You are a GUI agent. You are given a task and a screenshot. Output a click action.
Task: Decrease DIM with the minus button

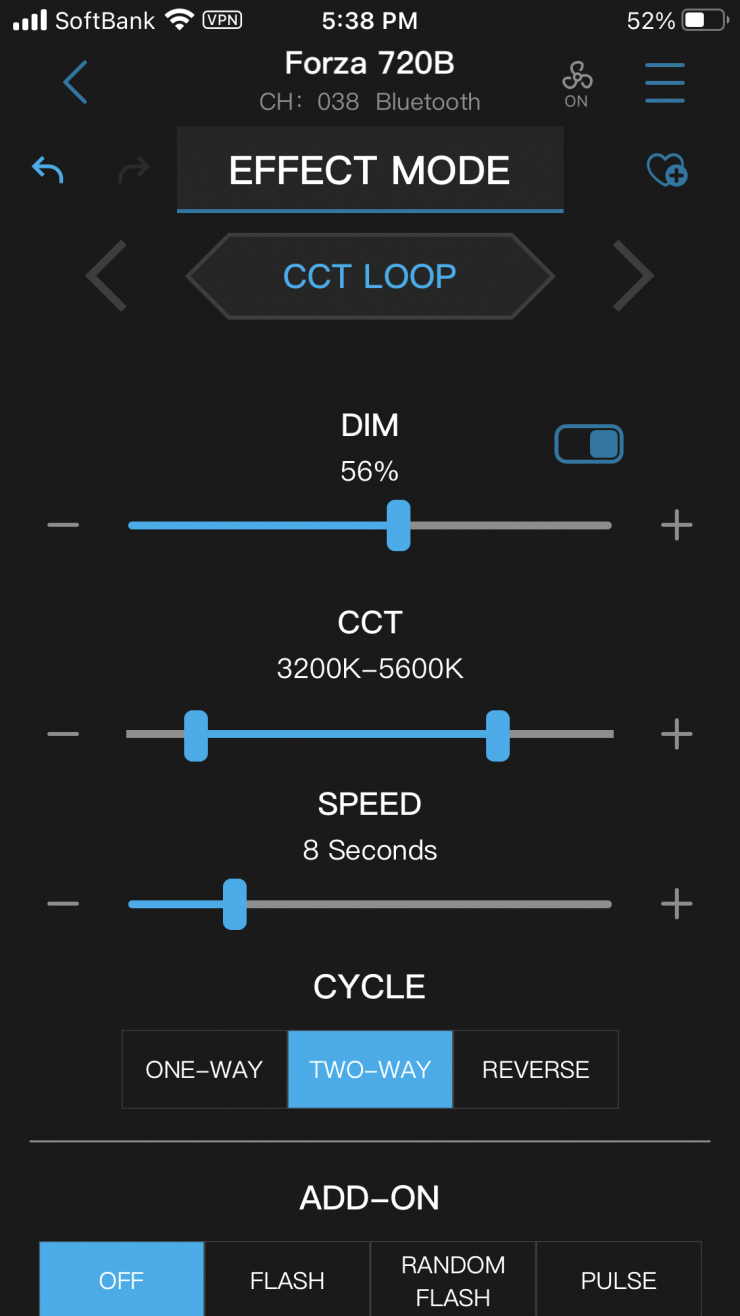click(63, 525)
